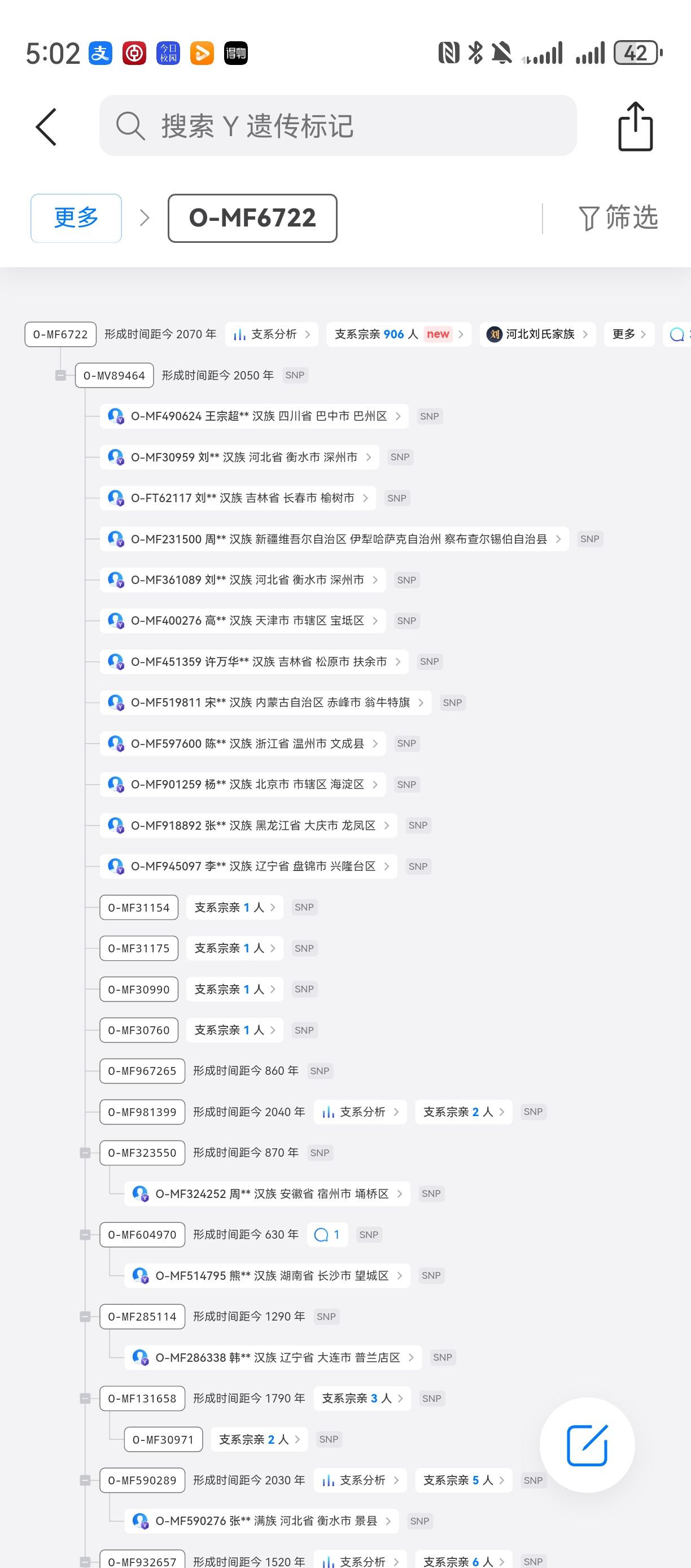Viewport: 691px width, 1568px height.
Task: Open O-MF30959 刘** 深州市 entry
Action: tap(239, 457)
